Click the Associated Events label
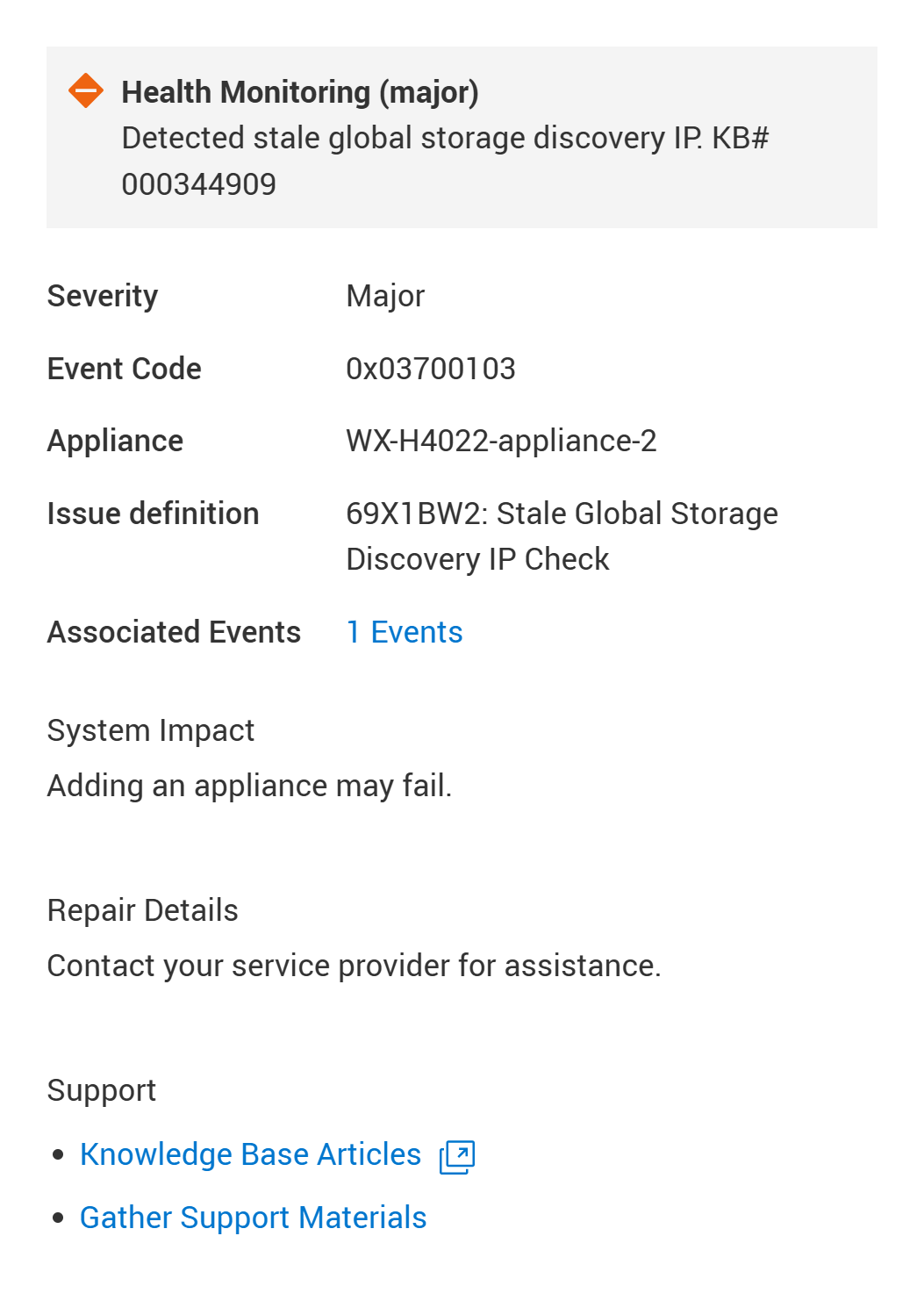This screenshot has height=1315, width=924. tap(174, 632)
